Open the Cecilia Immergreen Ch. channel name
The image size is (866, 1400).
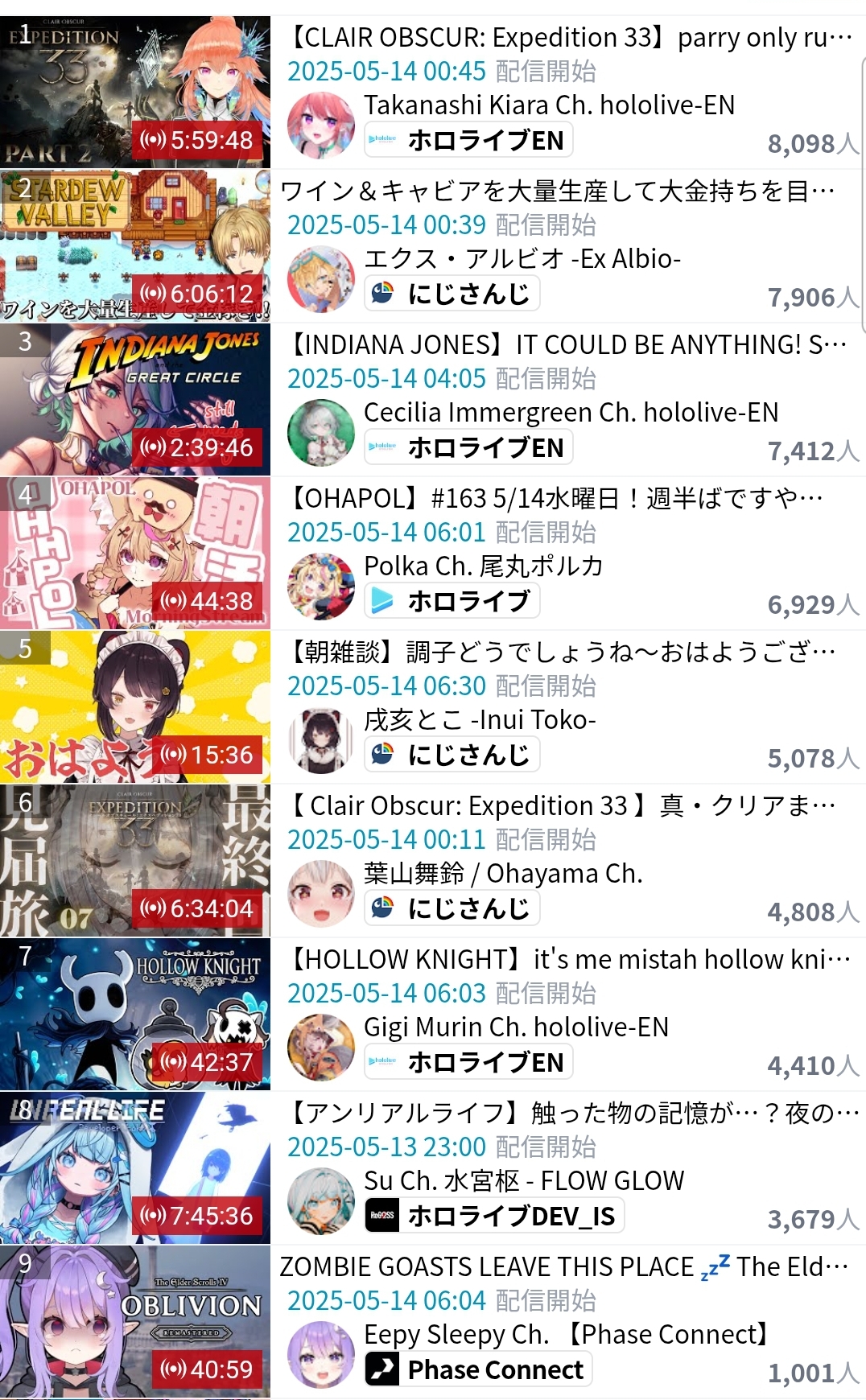click(x=571, y=412)
